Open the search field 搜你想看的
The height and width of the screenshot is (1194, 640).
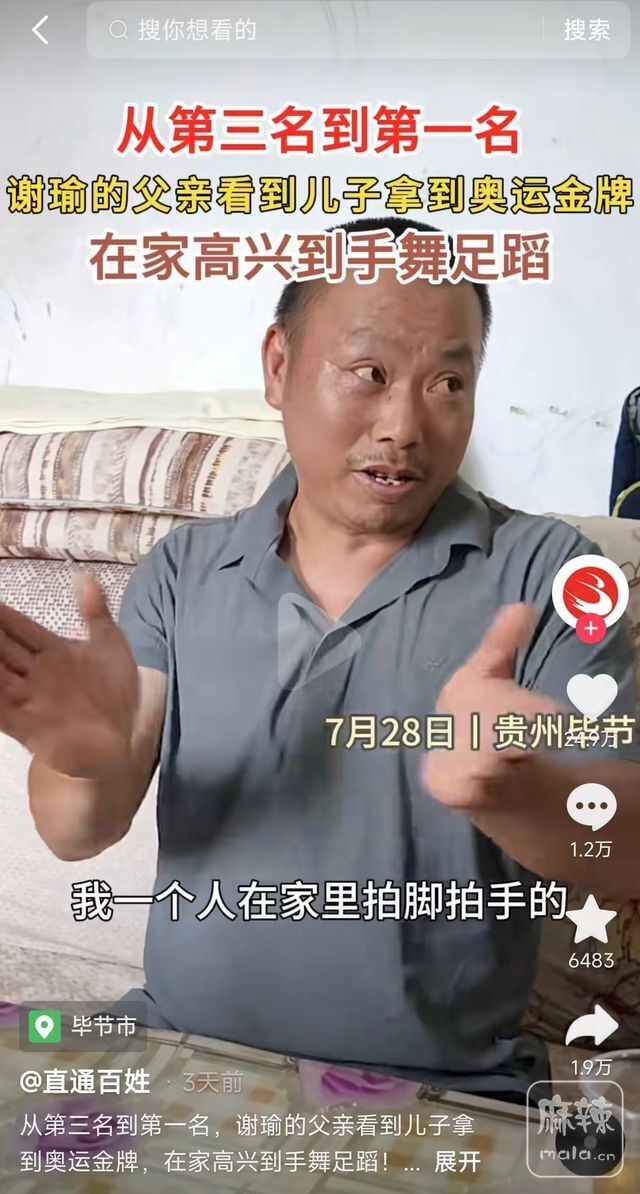pos(300,30)
